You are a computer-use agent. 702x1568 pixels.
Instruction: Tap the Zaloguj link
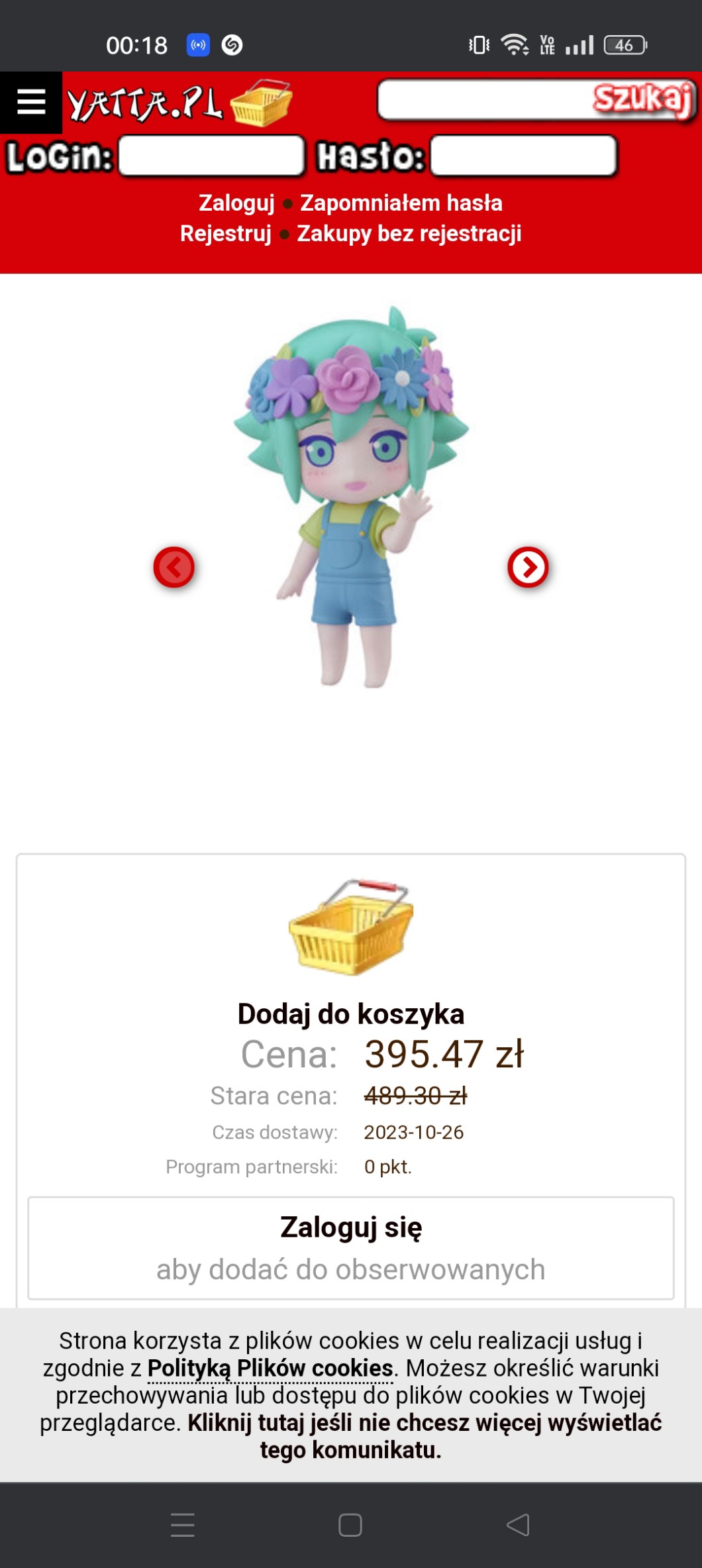[x=236, y=203]
